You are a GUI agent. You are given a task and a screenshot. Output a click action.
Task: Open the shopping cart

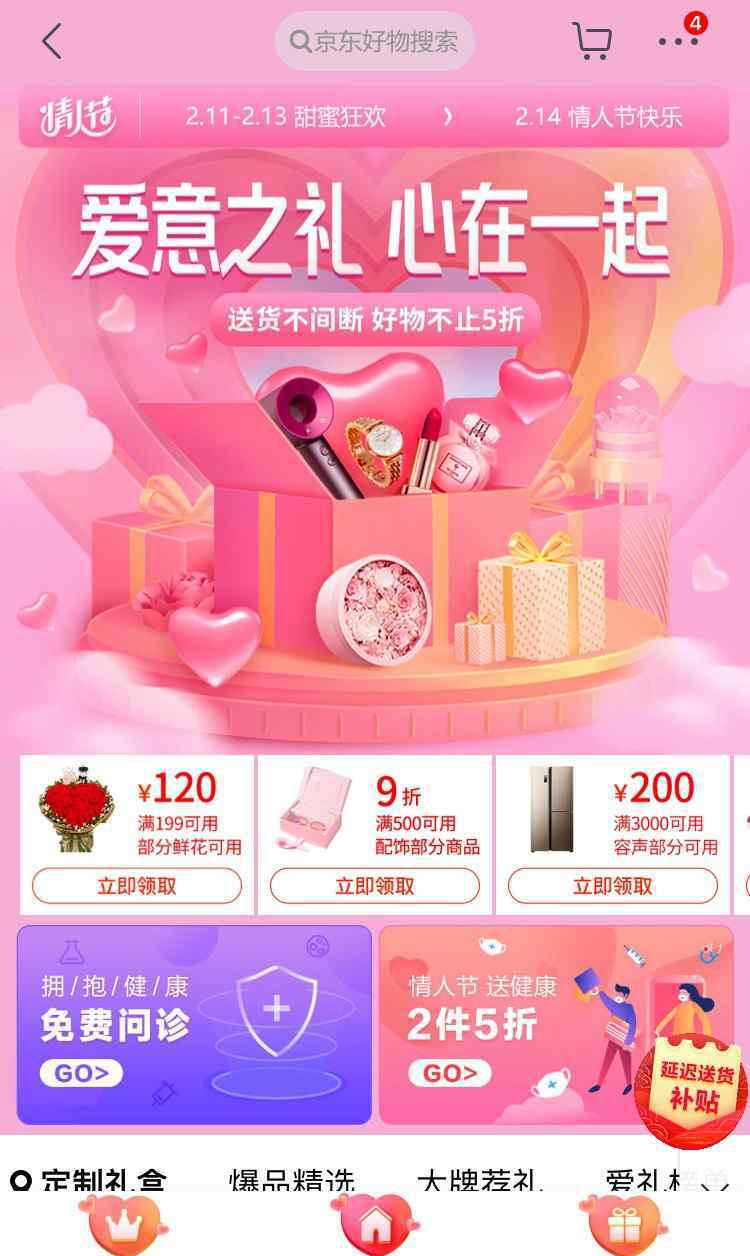[x=591, y=41]
